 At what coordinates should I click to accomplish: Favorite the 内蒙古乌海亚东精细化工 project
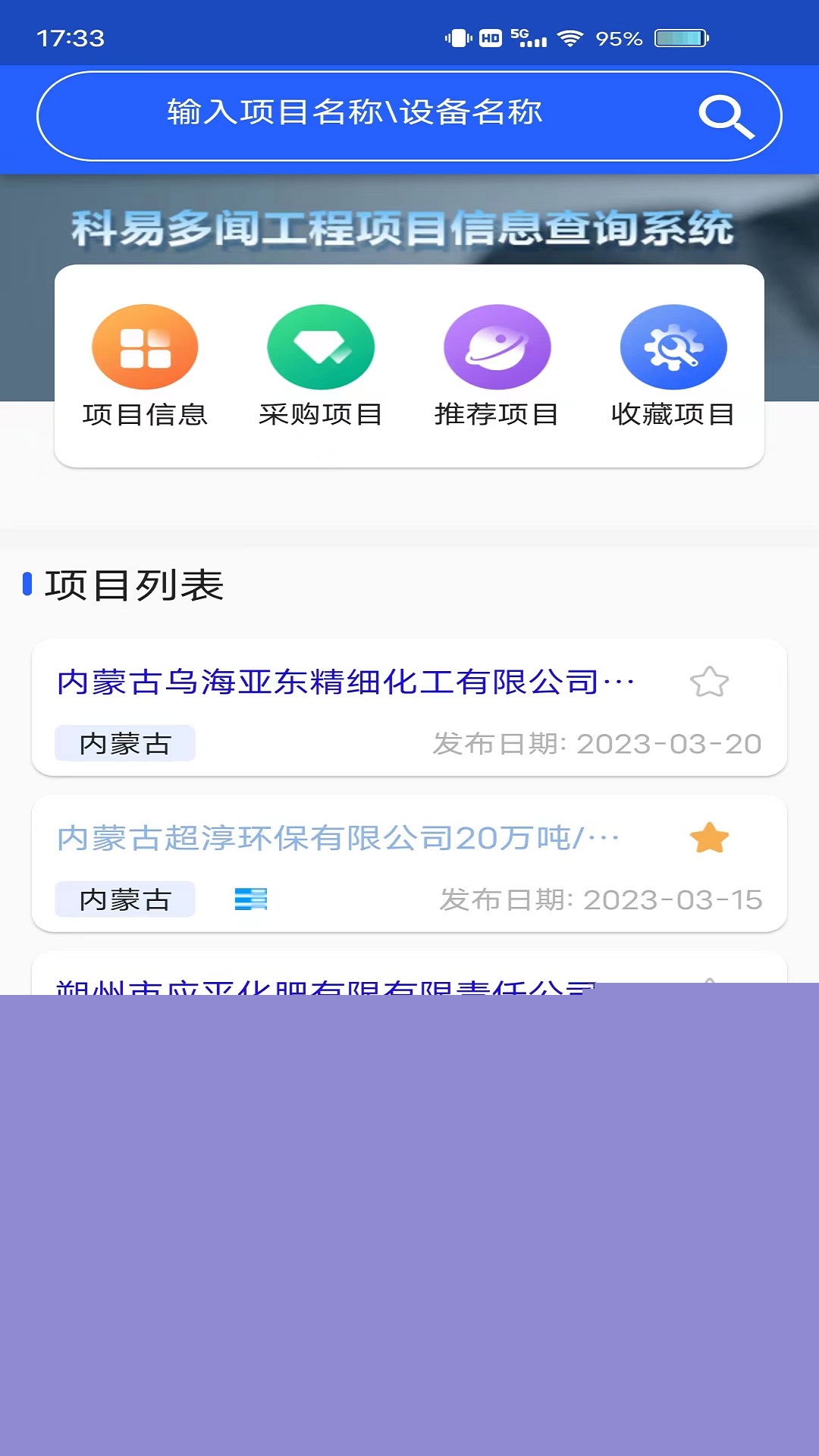coord(710,682)
